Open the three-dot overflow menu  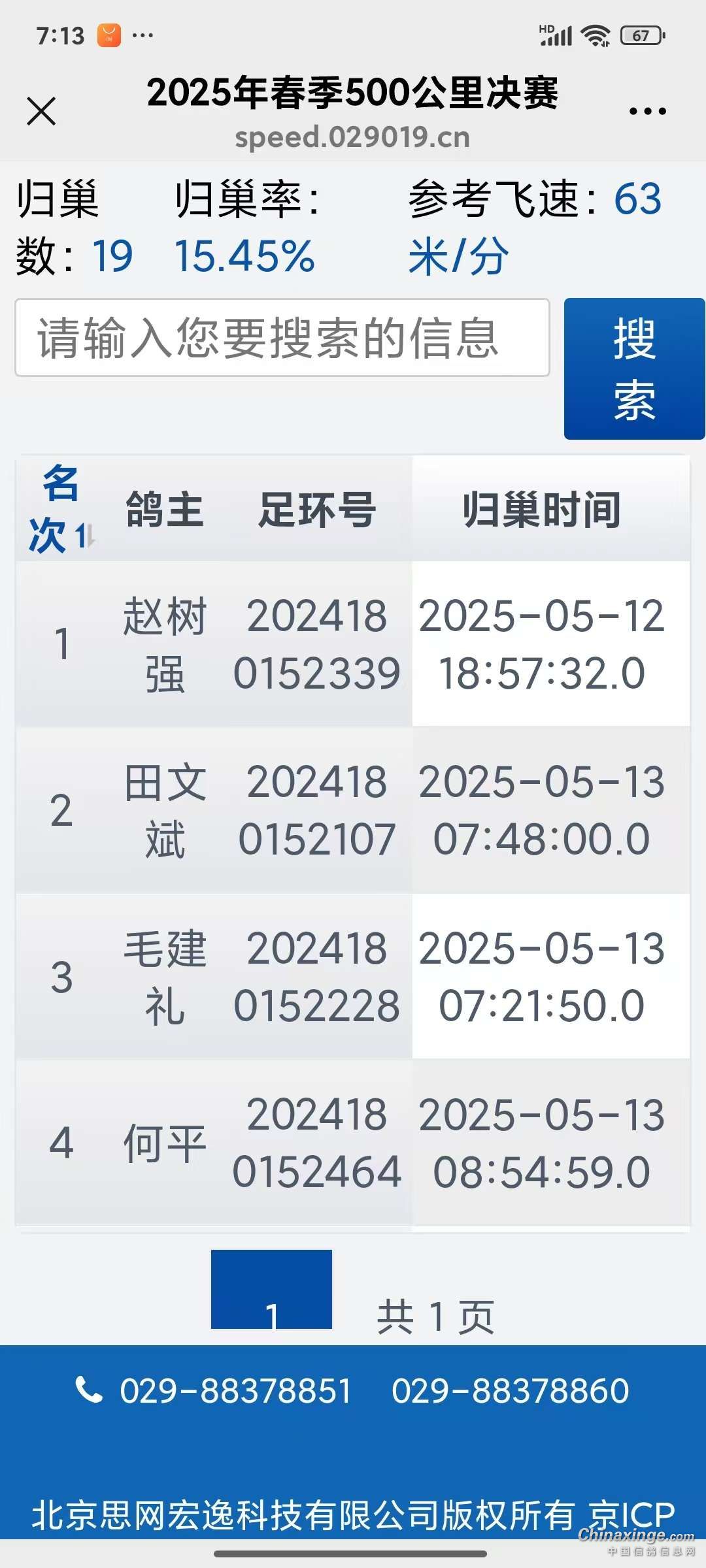click(647, 112)
